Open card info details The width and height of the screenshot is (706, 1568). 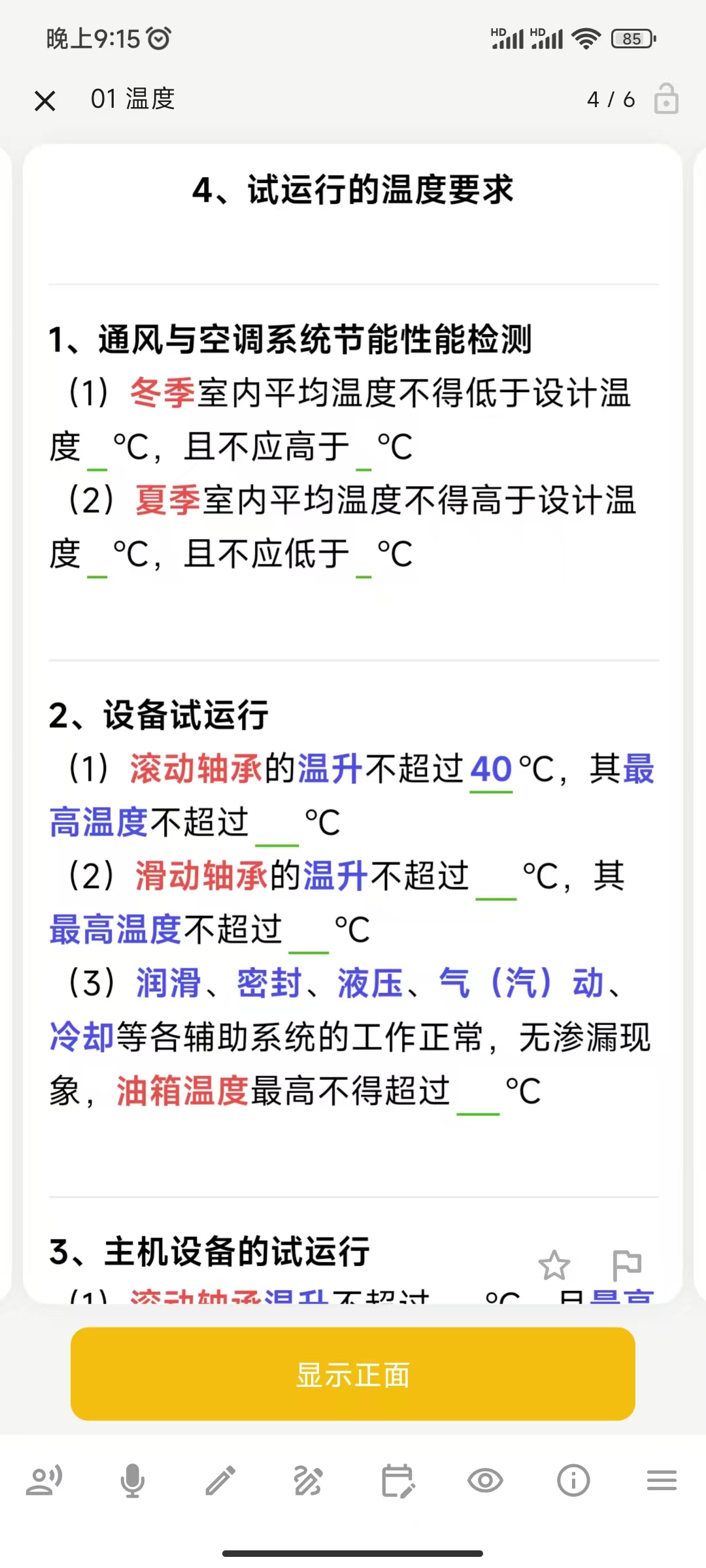coord(573,1480)
